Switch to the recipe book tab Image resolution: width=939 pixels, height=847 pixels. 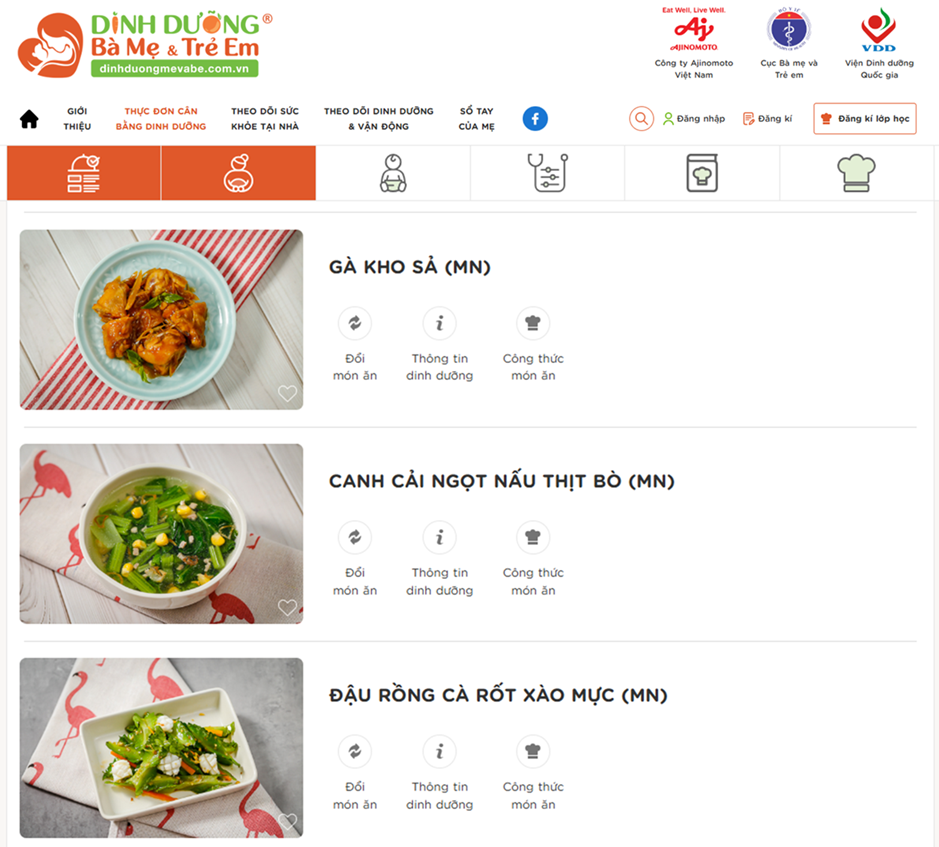702,173
